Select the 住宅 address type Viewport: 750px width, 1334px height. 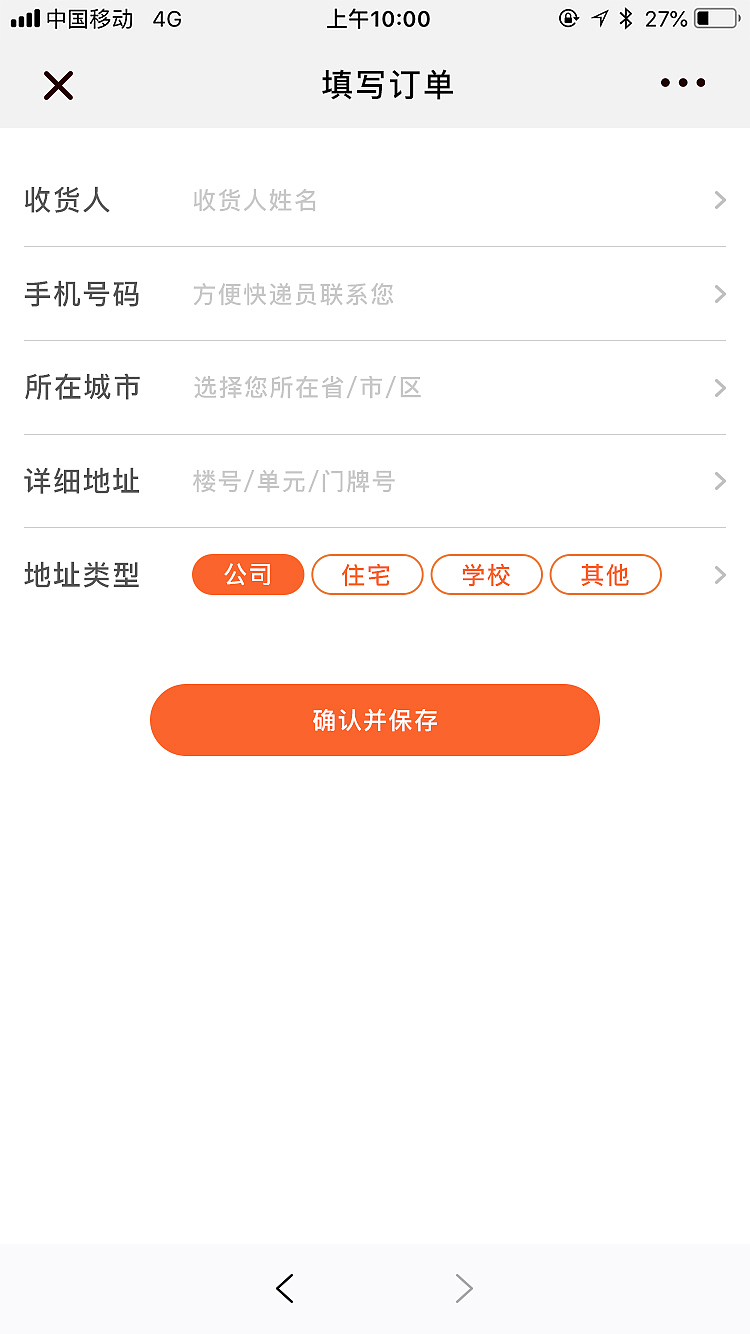pyautogui.click(x=367, y=575)
